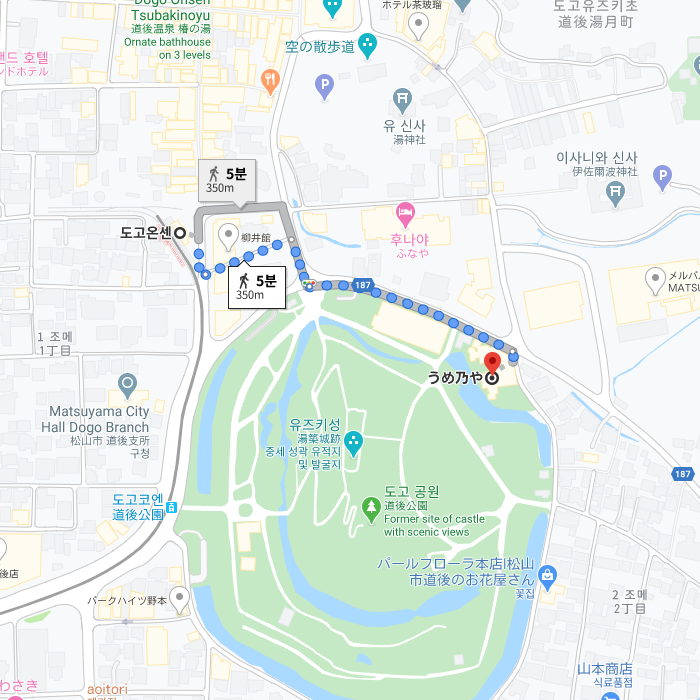Tap the 도고온센 starting point marker
The image size is (700, 700).
(x=180, y=233)
